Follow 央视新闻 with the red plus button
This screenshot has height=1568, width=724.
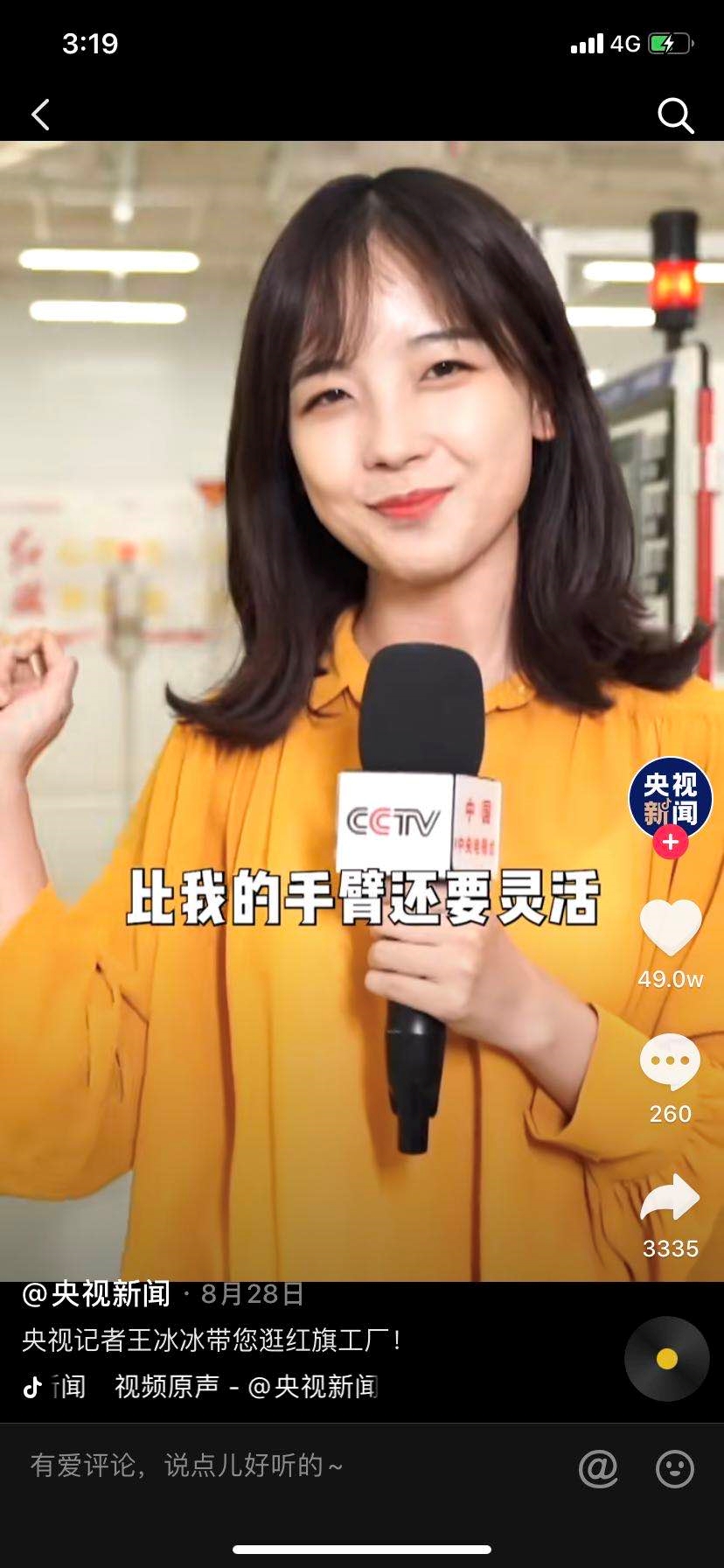click(670, 842)
